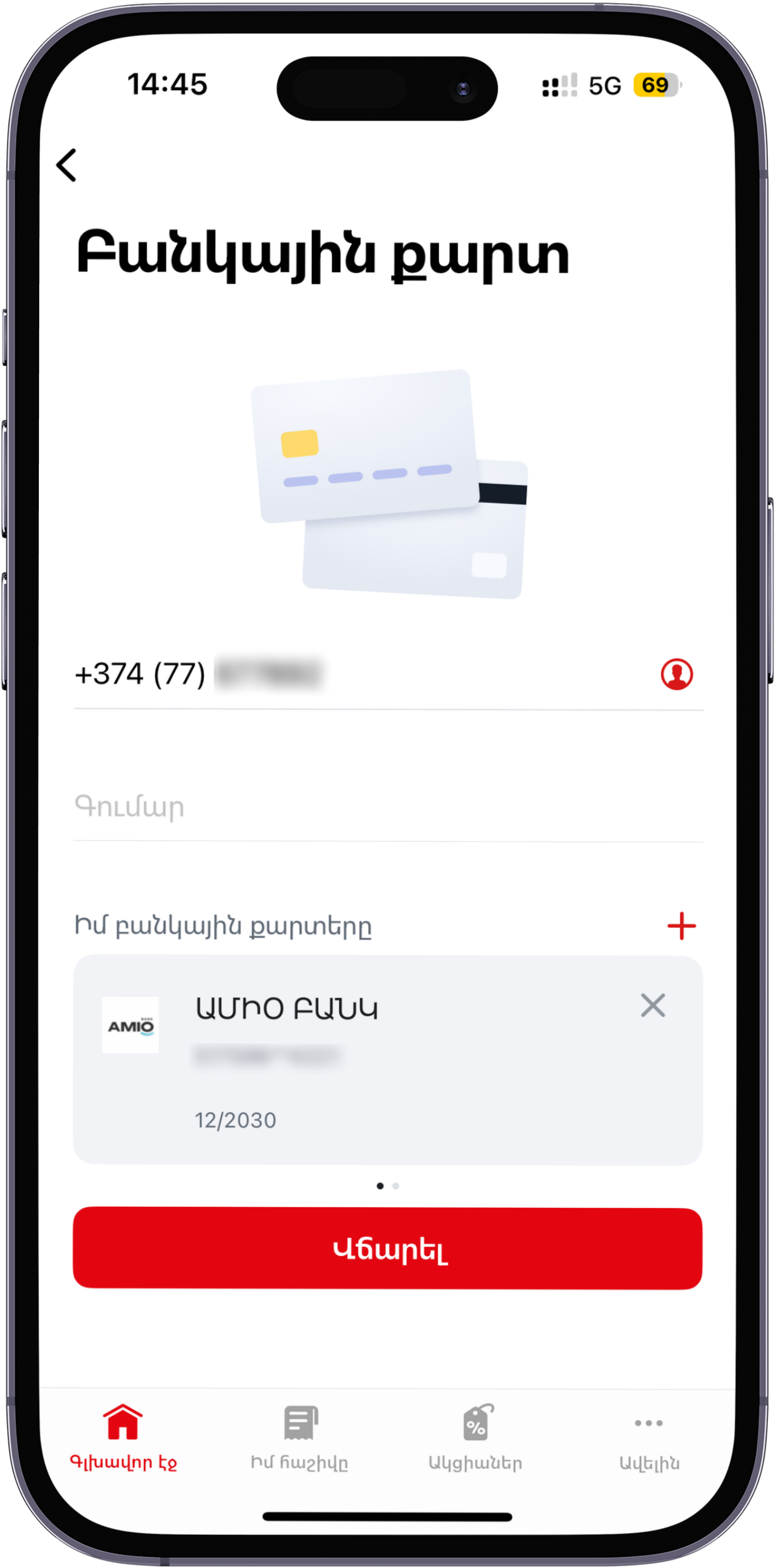This screenshot has height=1568, width=775.
Task: Tap the red Վճարել pay button
Action: (387, 1249)
